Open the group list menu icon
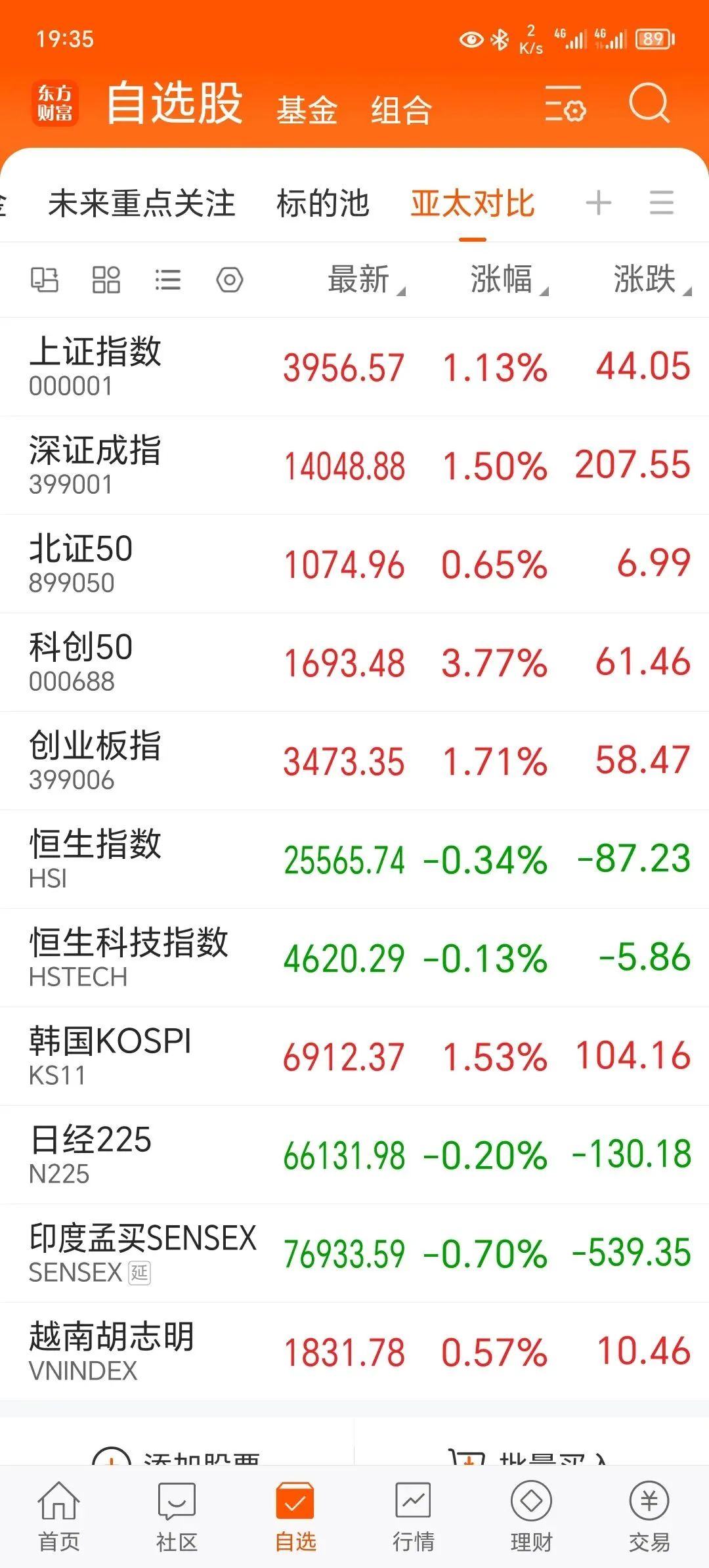709x1568 pixels. click(661, 202)
